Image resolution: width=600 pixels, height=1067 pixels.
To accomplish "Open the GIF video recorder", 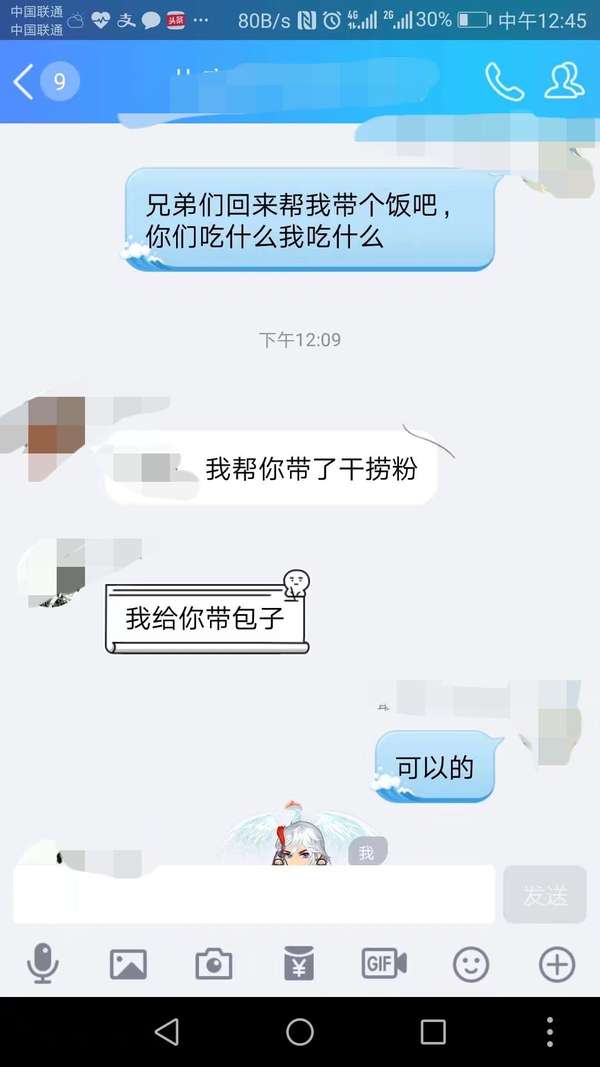I will click(x=384, y=964).
